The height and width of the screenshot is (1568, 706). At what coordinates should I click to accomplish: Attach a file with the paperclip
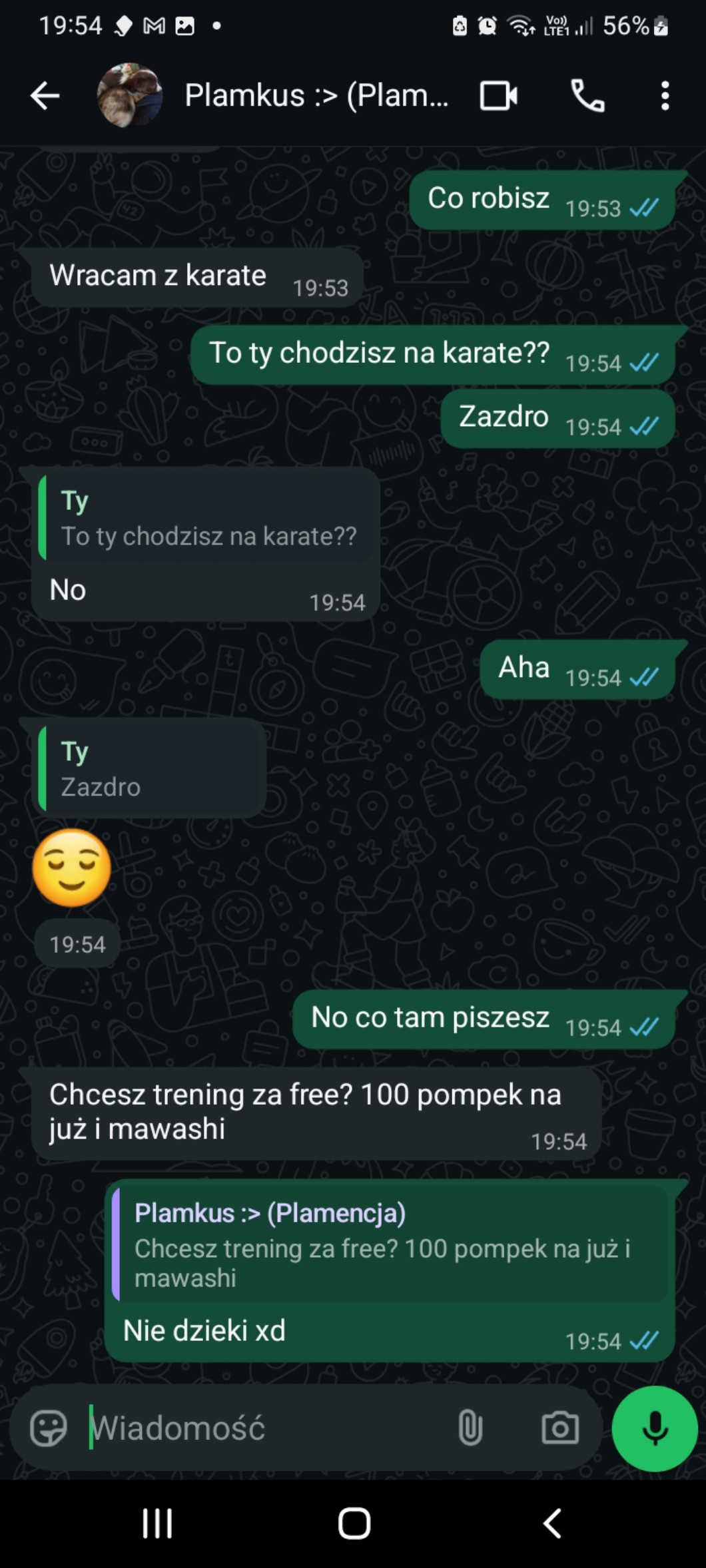470,1428
